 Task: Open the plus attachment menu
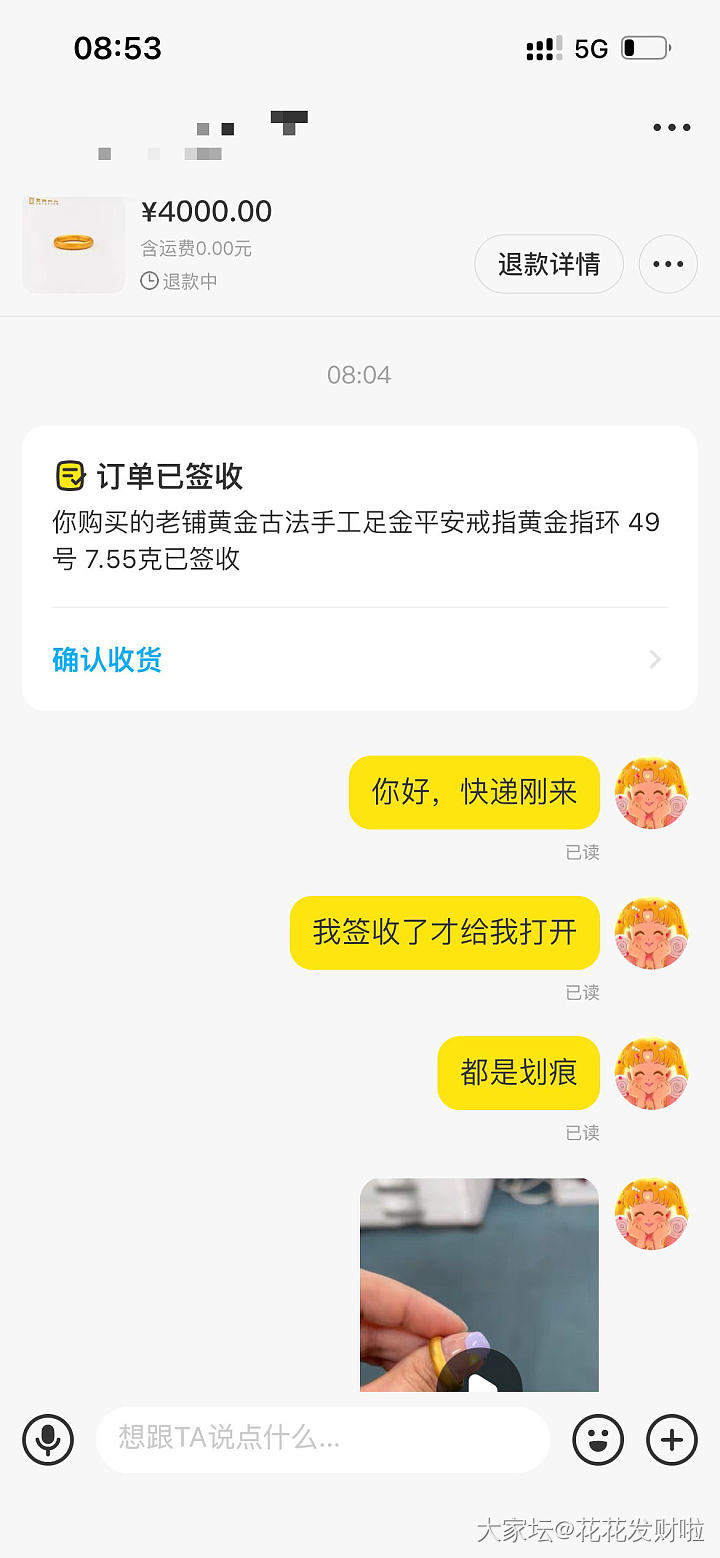coord(672,1440)
